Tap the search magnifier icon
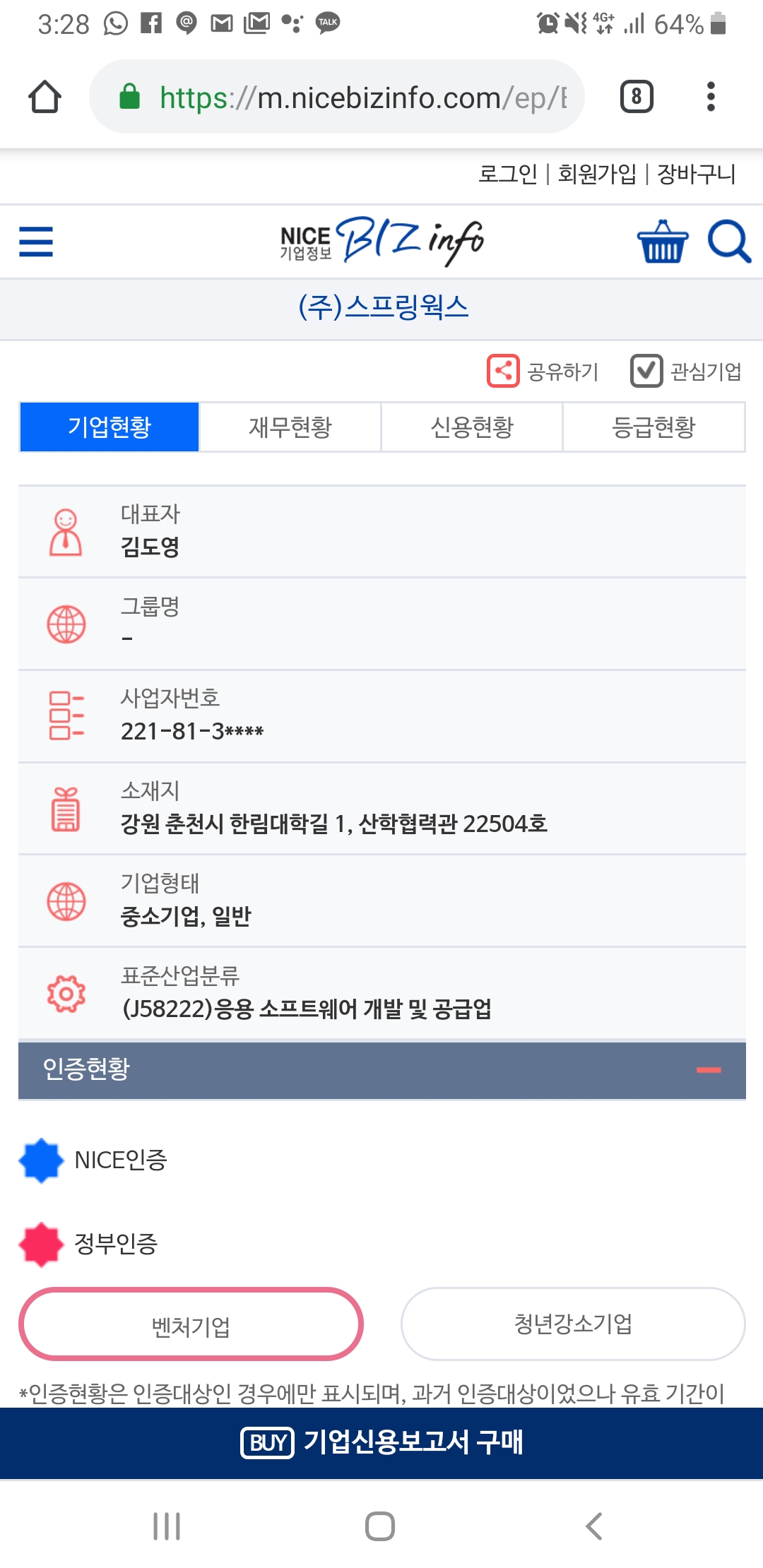 tap(728, 242)
